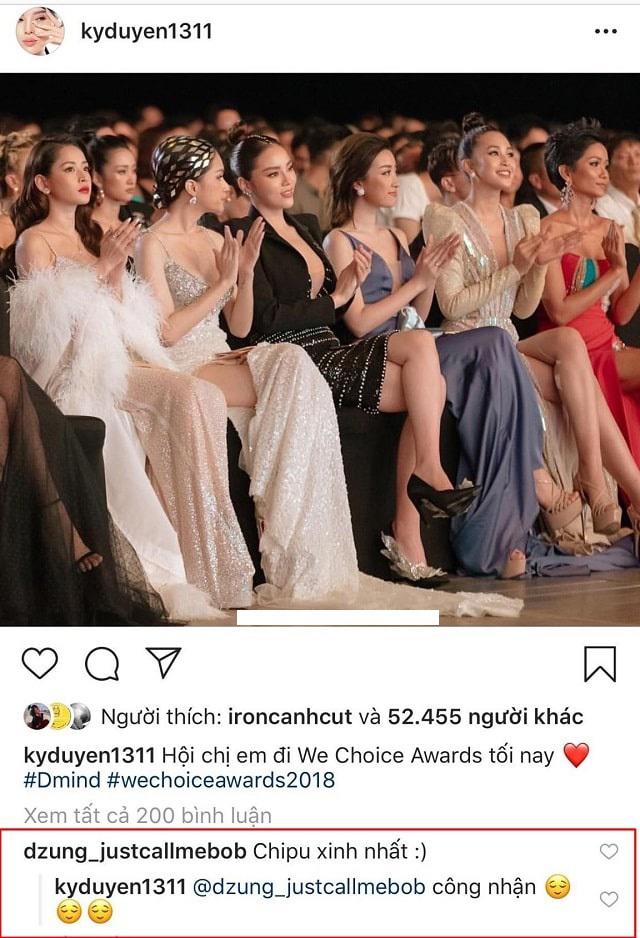View all 200 comments
The width and height of the screenshot is (640, 938).
146,816
